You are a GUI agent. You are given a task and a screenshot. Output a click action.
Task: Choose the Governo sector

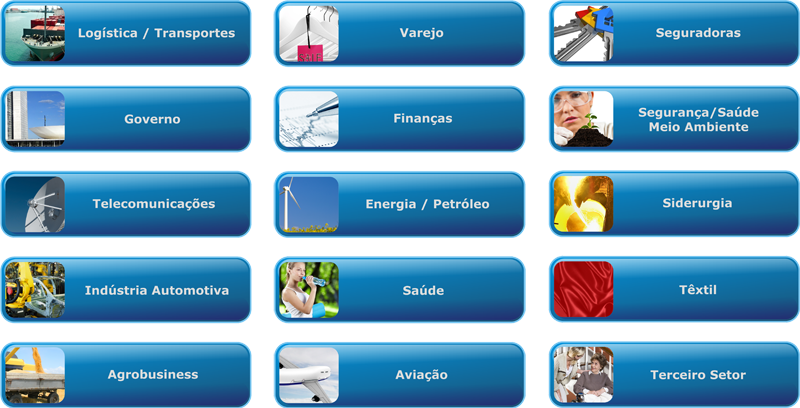tap(152, 119)
